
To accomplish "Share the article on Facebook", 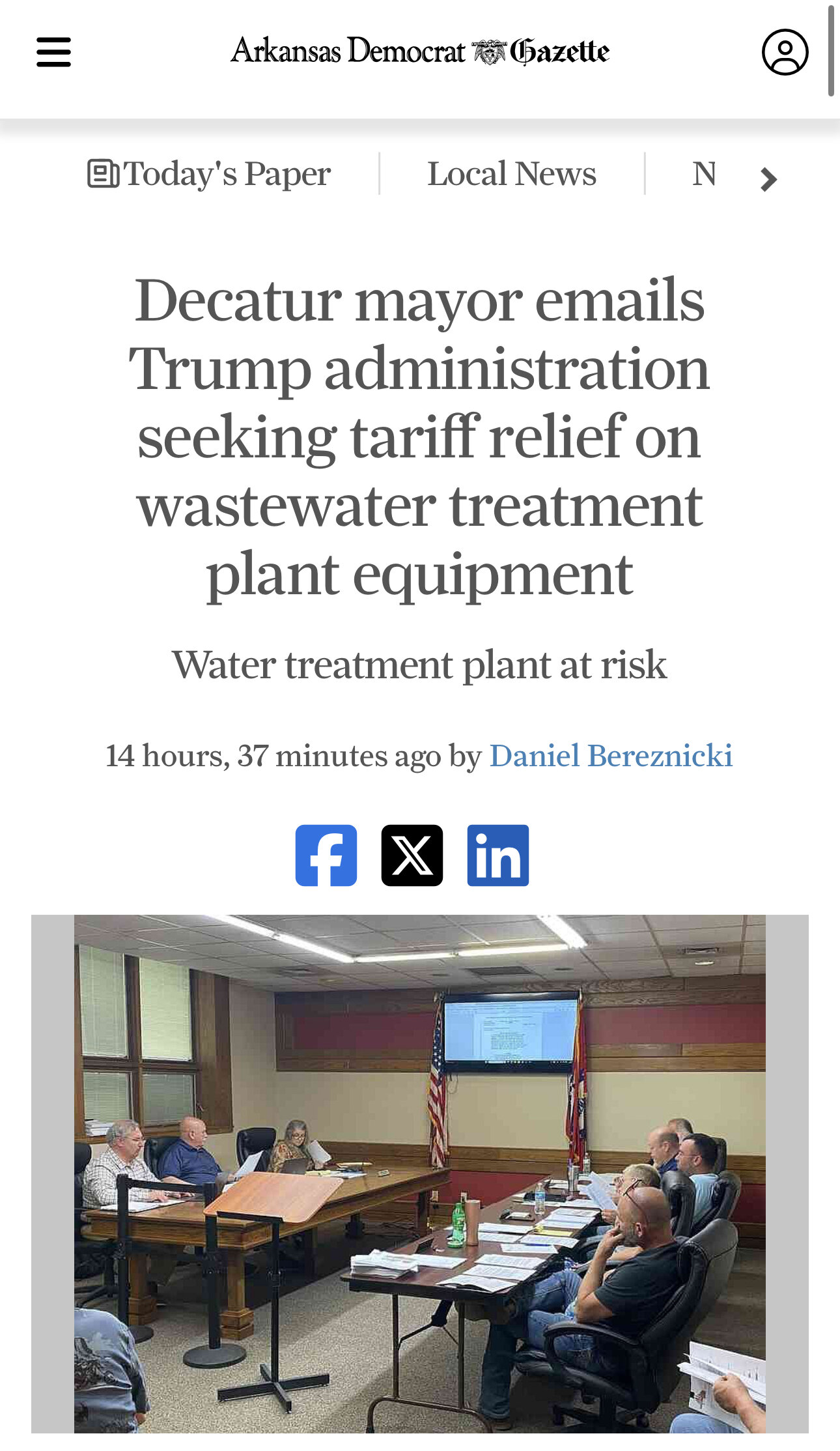I will 326,855.
